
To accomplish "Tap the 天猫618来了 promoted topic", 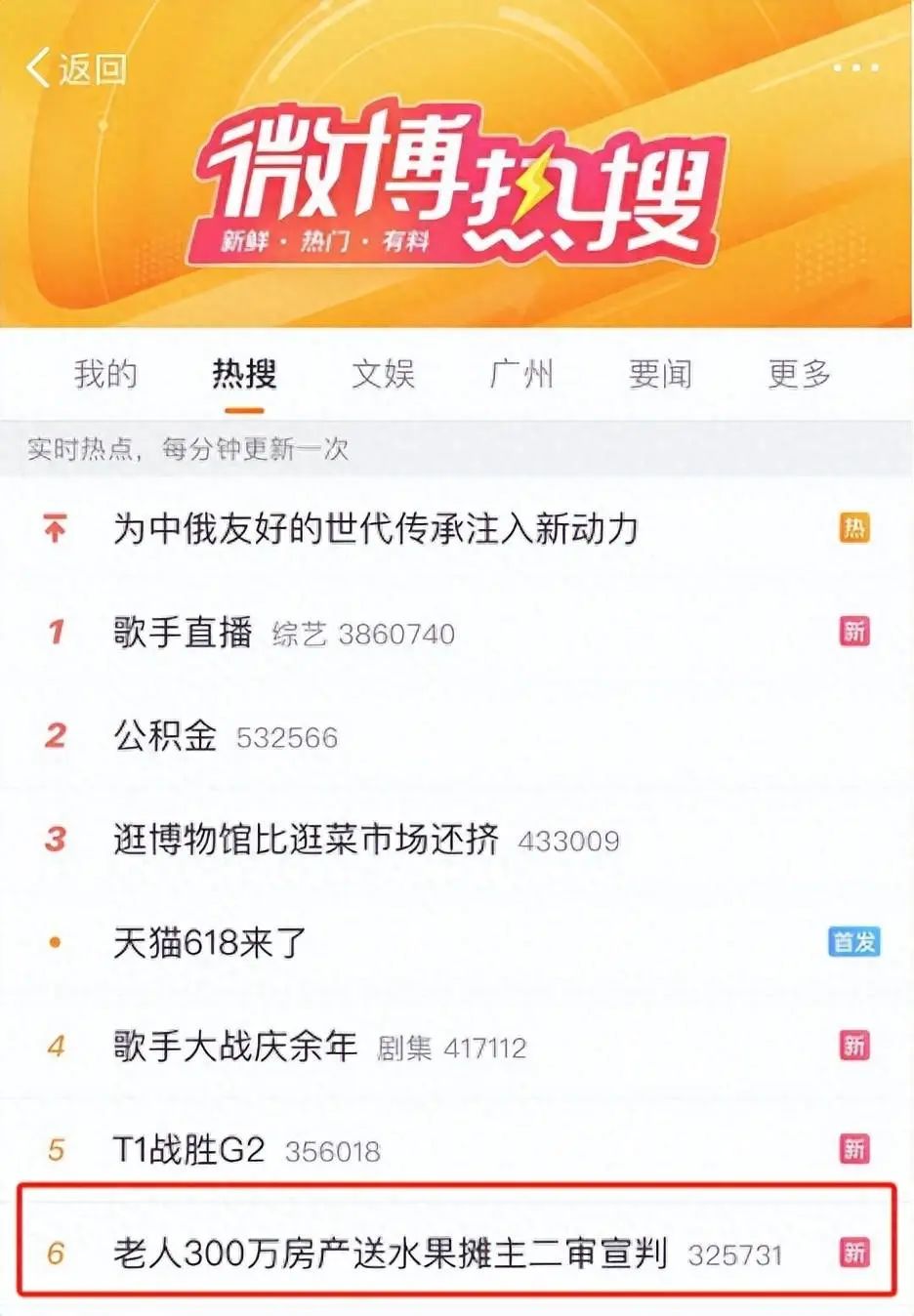I will [210, 943].
